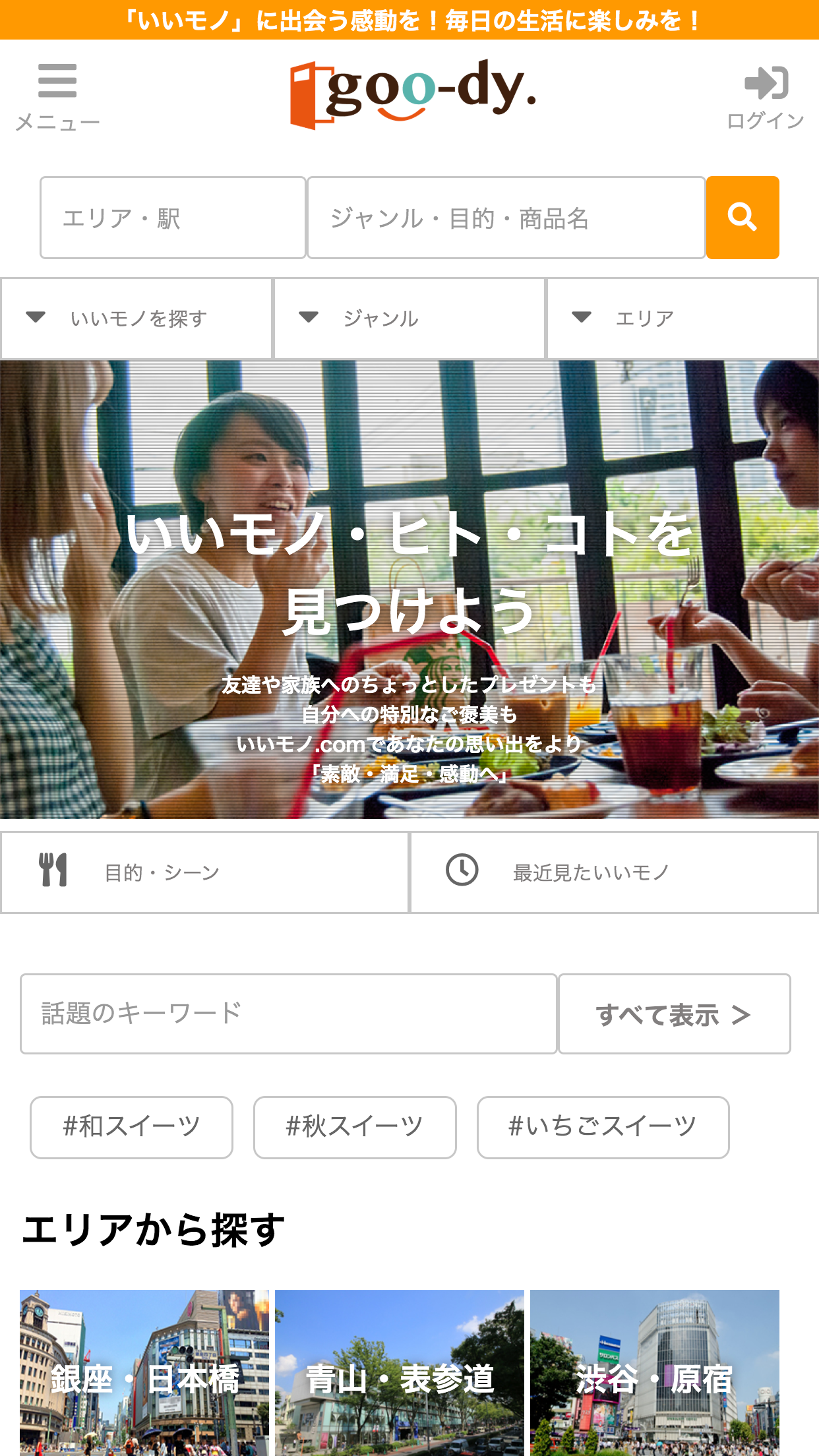819x1456 pixels.
Task: Select the #和スイーツ tag
Action: click(131, 1127)
